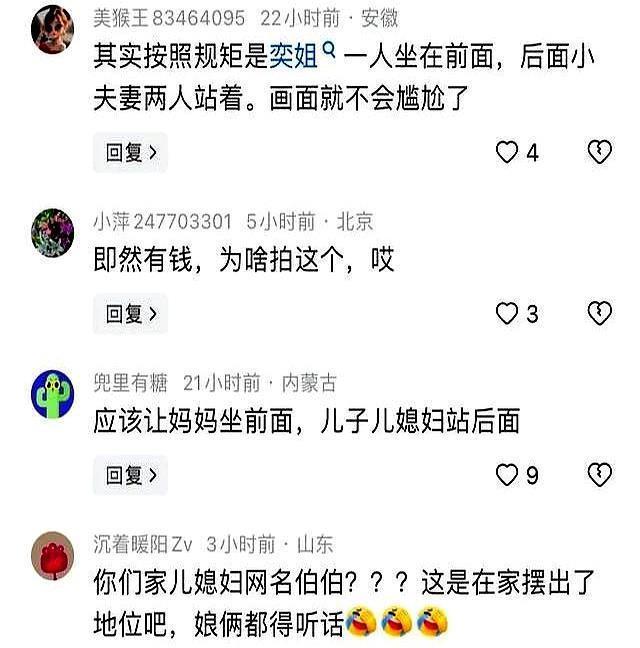This screenshot has width=640, height=648.
Task: Open 兜里有糖's cactus avatar
Action: (x=52, y=394)
